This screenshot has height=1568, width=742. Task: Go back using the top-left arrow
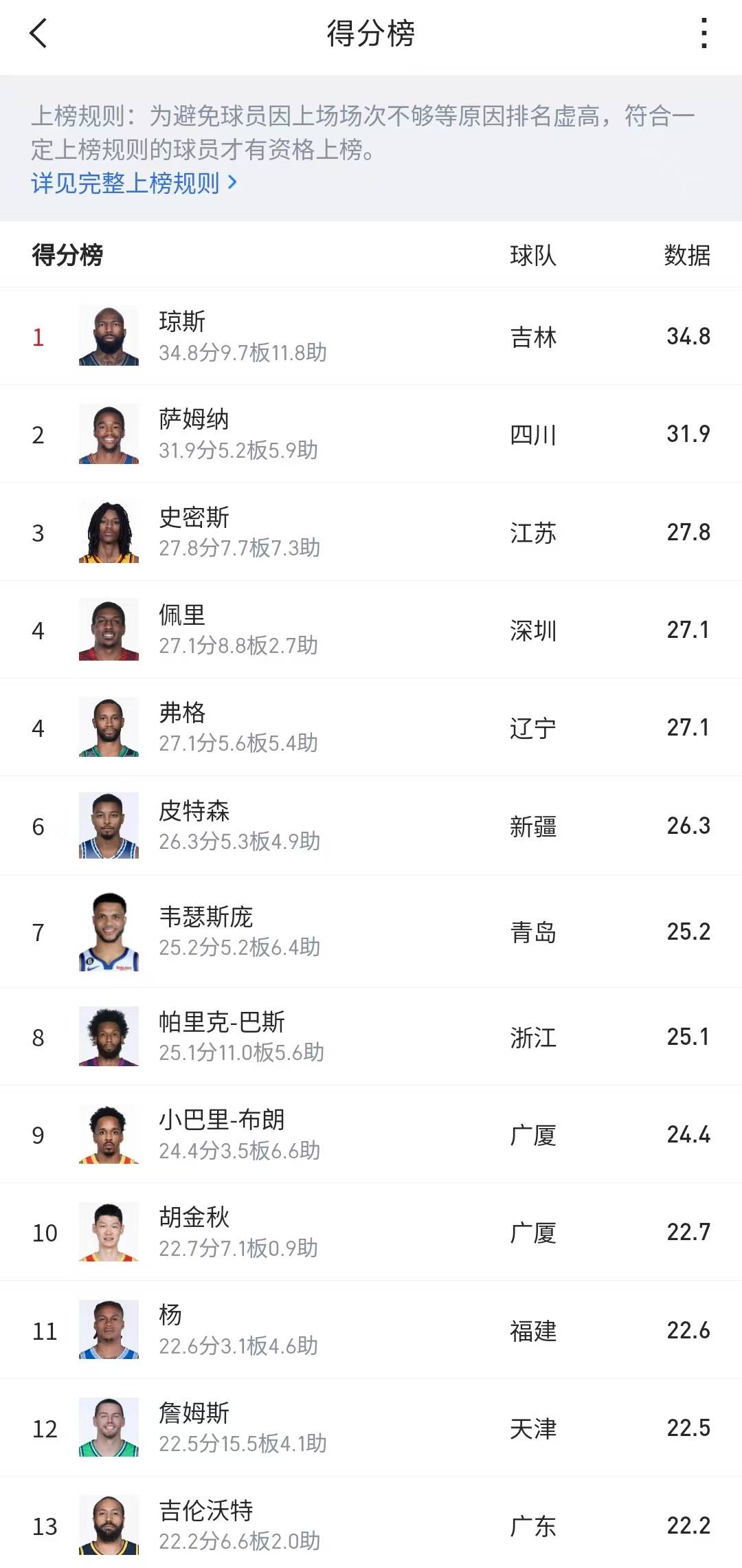pyautogui.click(x=38, y=33)
